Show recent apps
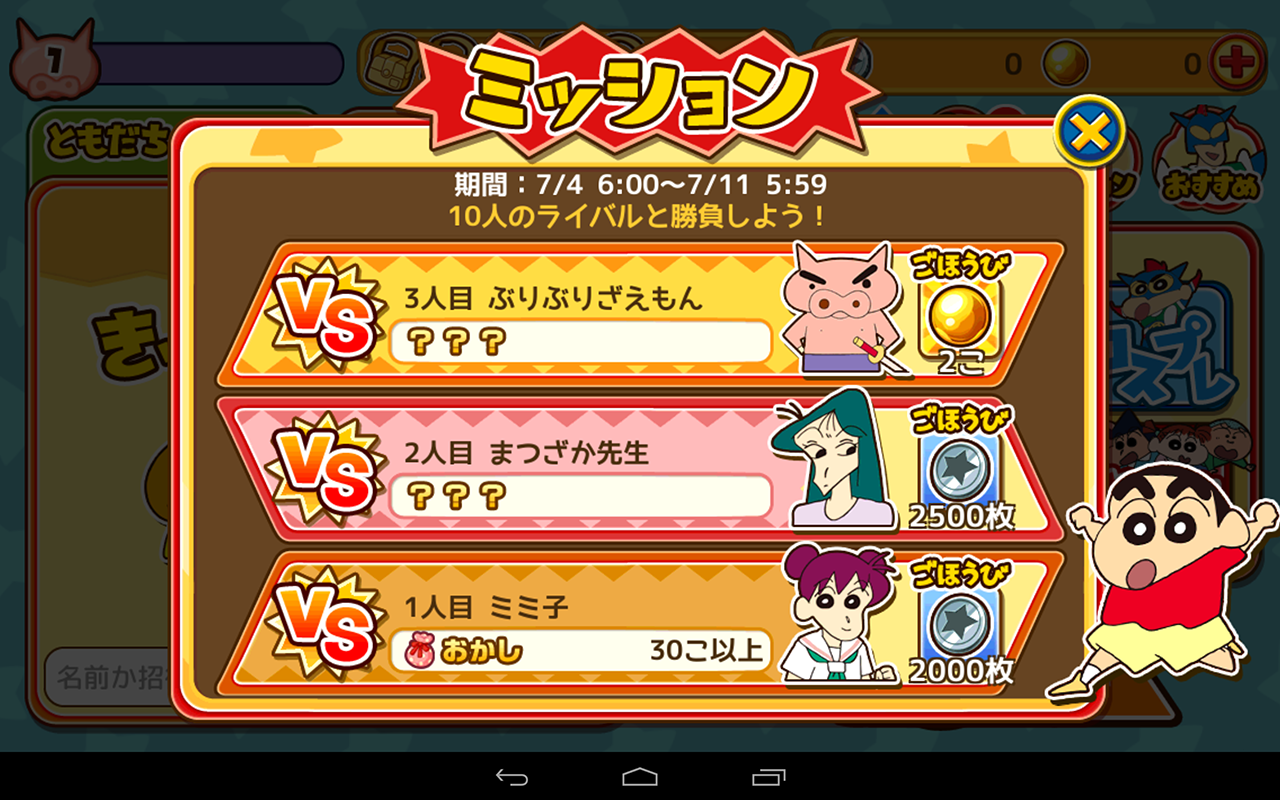Viewport: 1280px width, 800px height. 768,777
